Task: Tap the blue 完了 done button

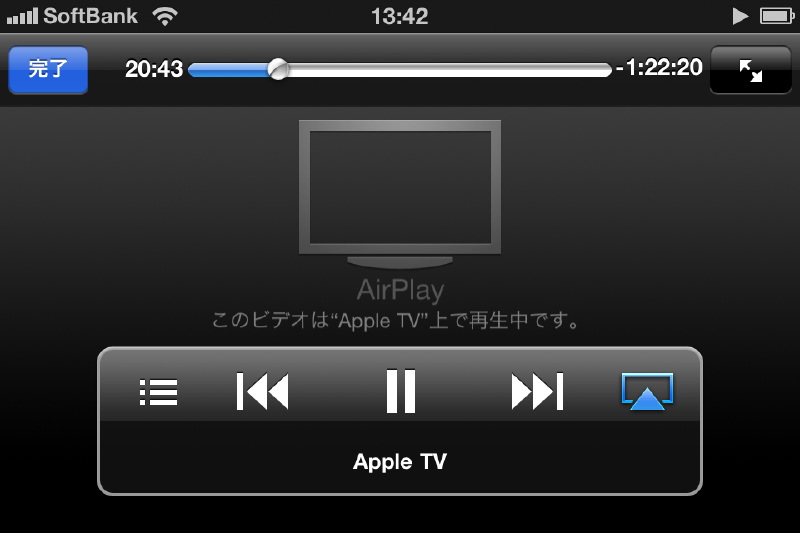Action: click(47, 69)
